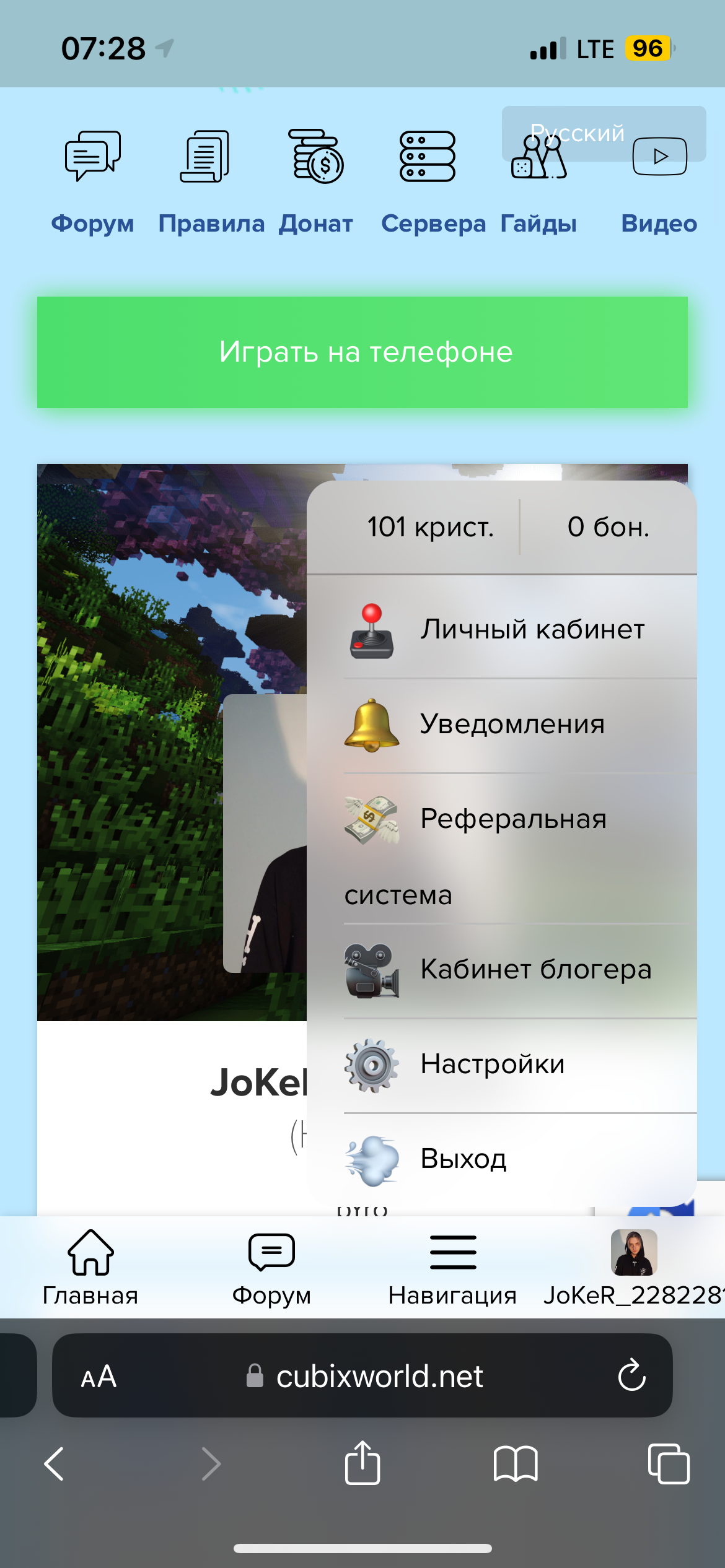725x1568 pixels.
Task: Open Личный кабинет from the menu
Action: [x=502, y=629]
